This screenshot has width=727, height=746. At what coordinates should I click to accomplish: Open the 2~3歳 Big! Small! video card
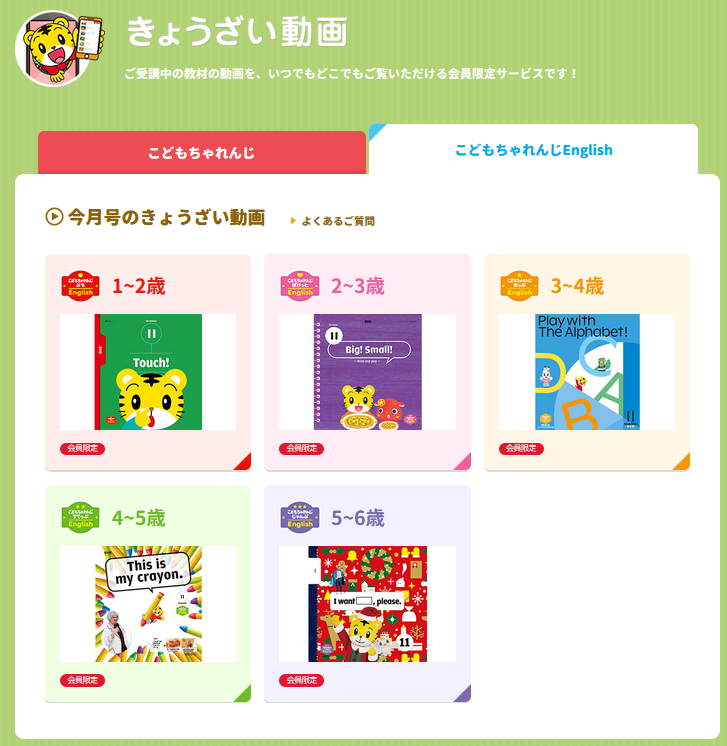367,372
